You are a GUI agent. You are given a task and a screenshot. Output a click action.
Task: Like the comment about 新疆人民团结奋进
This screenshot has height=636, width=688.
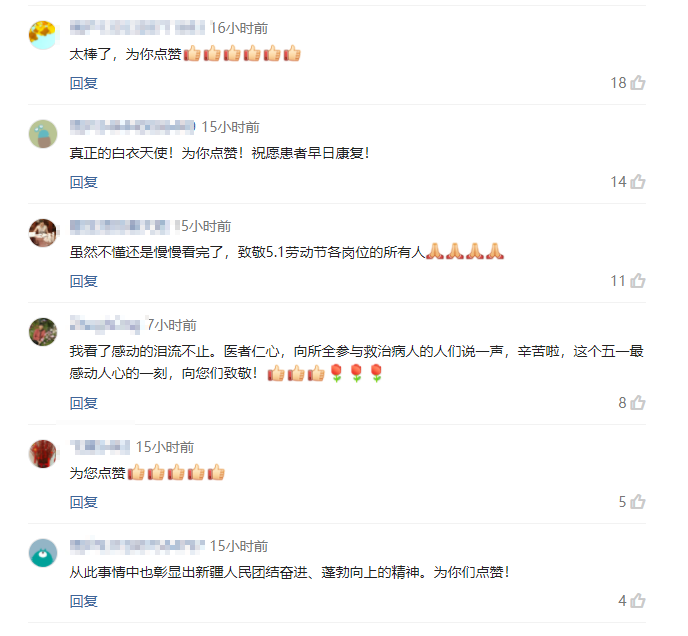637,601
